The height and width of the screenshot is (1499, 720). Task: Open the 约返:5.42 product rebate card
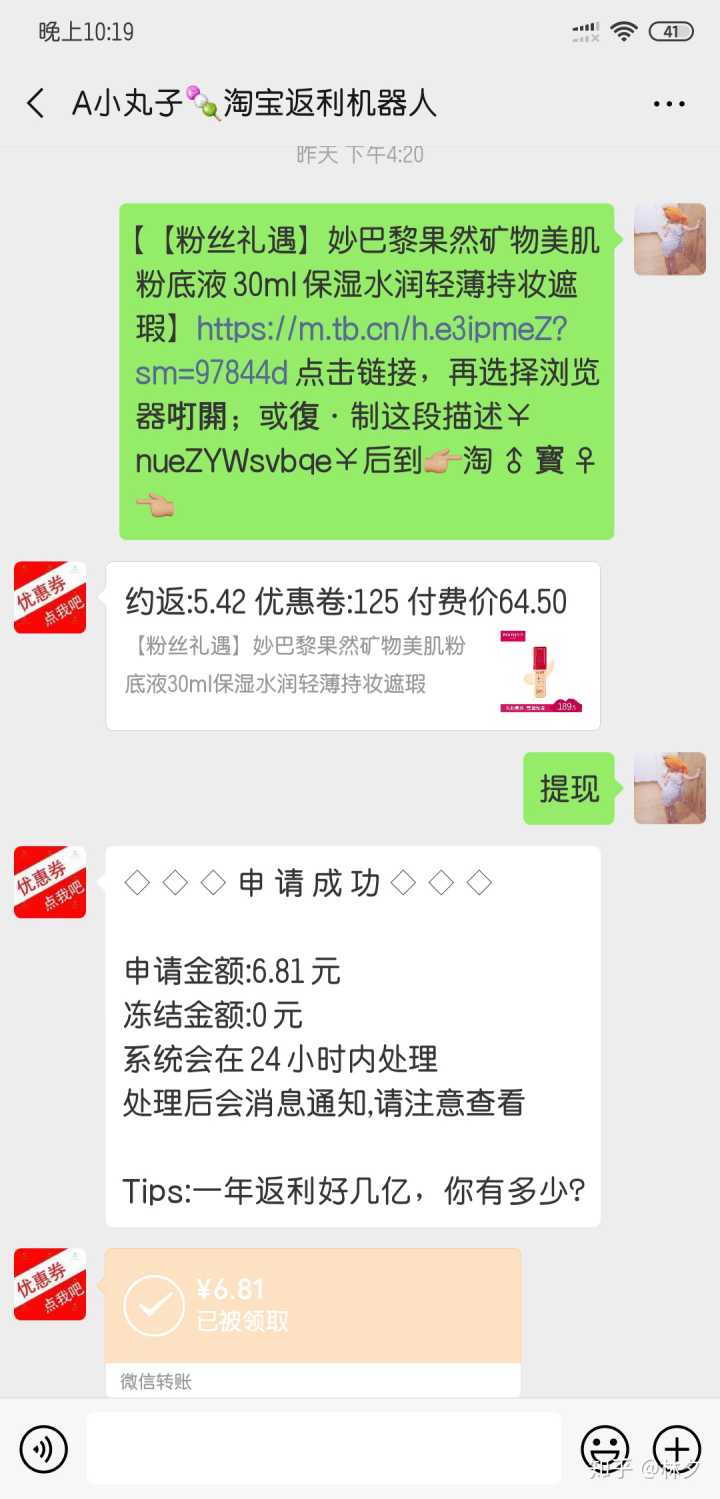(x=352, y=645)
